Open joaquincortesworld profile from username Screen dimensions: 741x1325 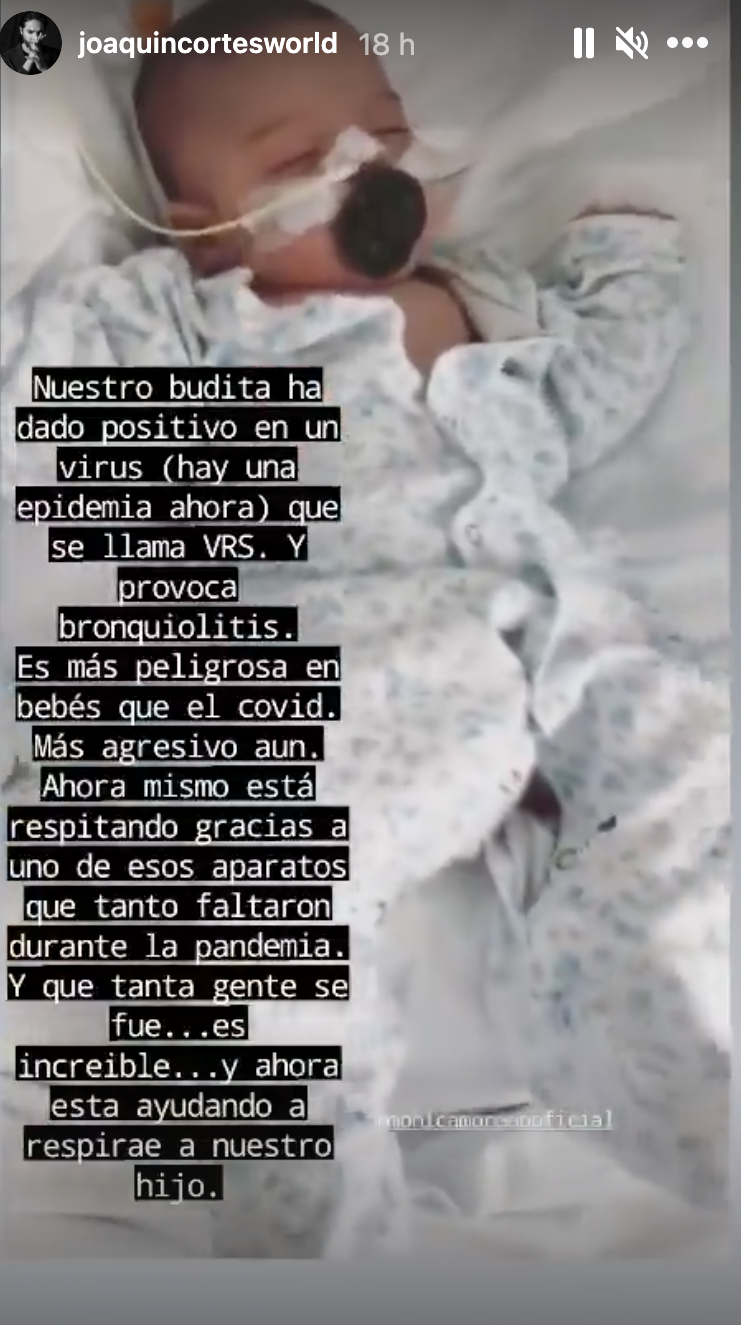208,44
